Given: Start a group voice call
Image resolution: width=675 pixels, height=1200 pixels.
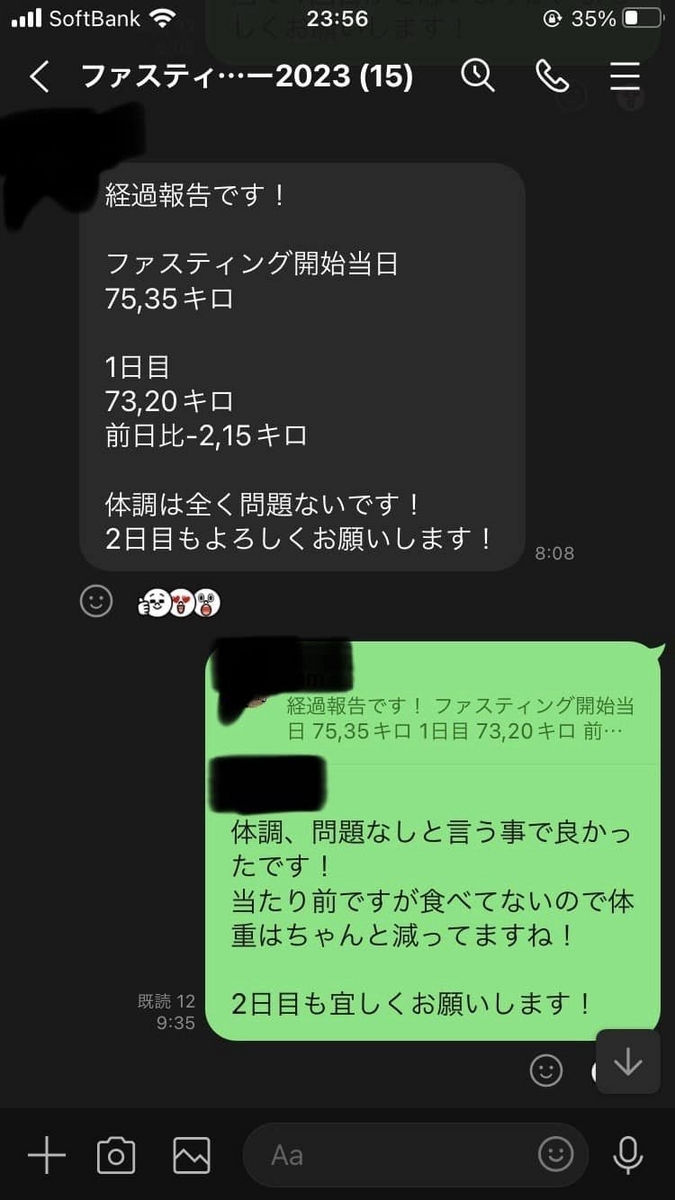Looking at the screenshot, I should pyautogui.click(x=552, y=76).
